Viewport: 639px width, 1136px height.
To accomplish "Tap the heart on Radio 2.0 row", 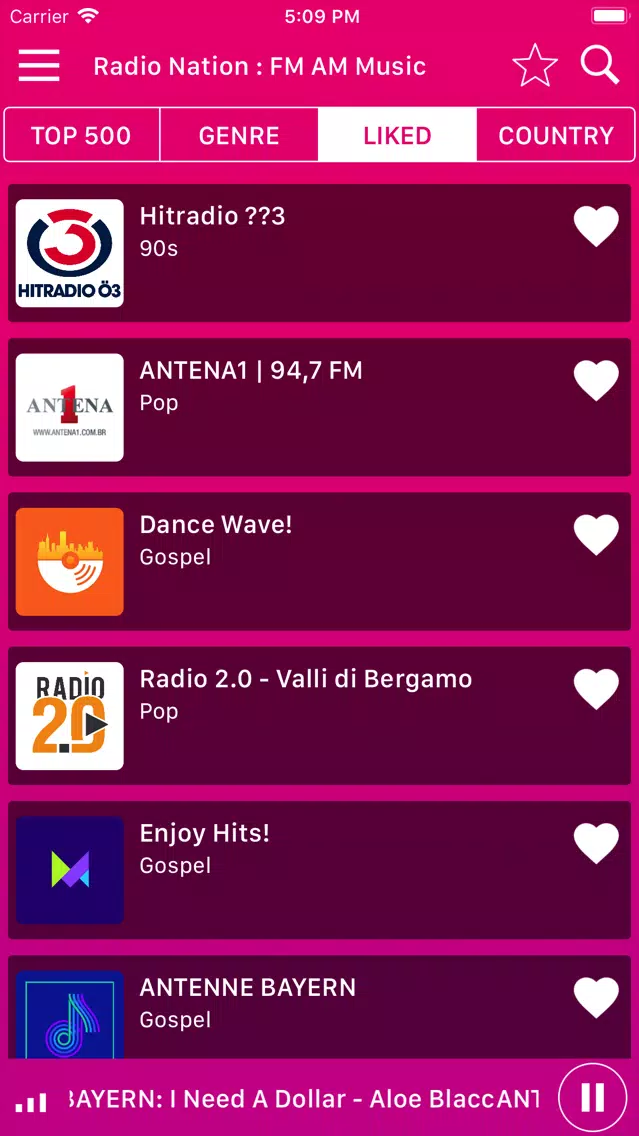I will coord(596,689).
